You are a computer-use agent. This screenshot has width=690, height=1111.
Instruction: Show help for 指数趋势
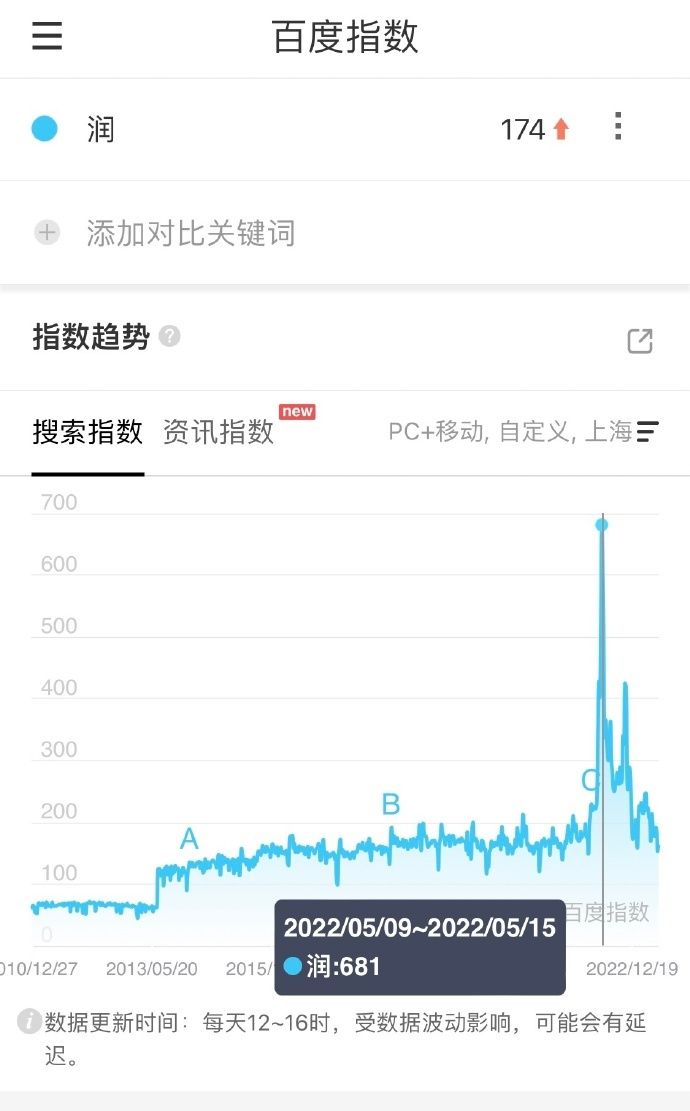click(x=169, y=336)
